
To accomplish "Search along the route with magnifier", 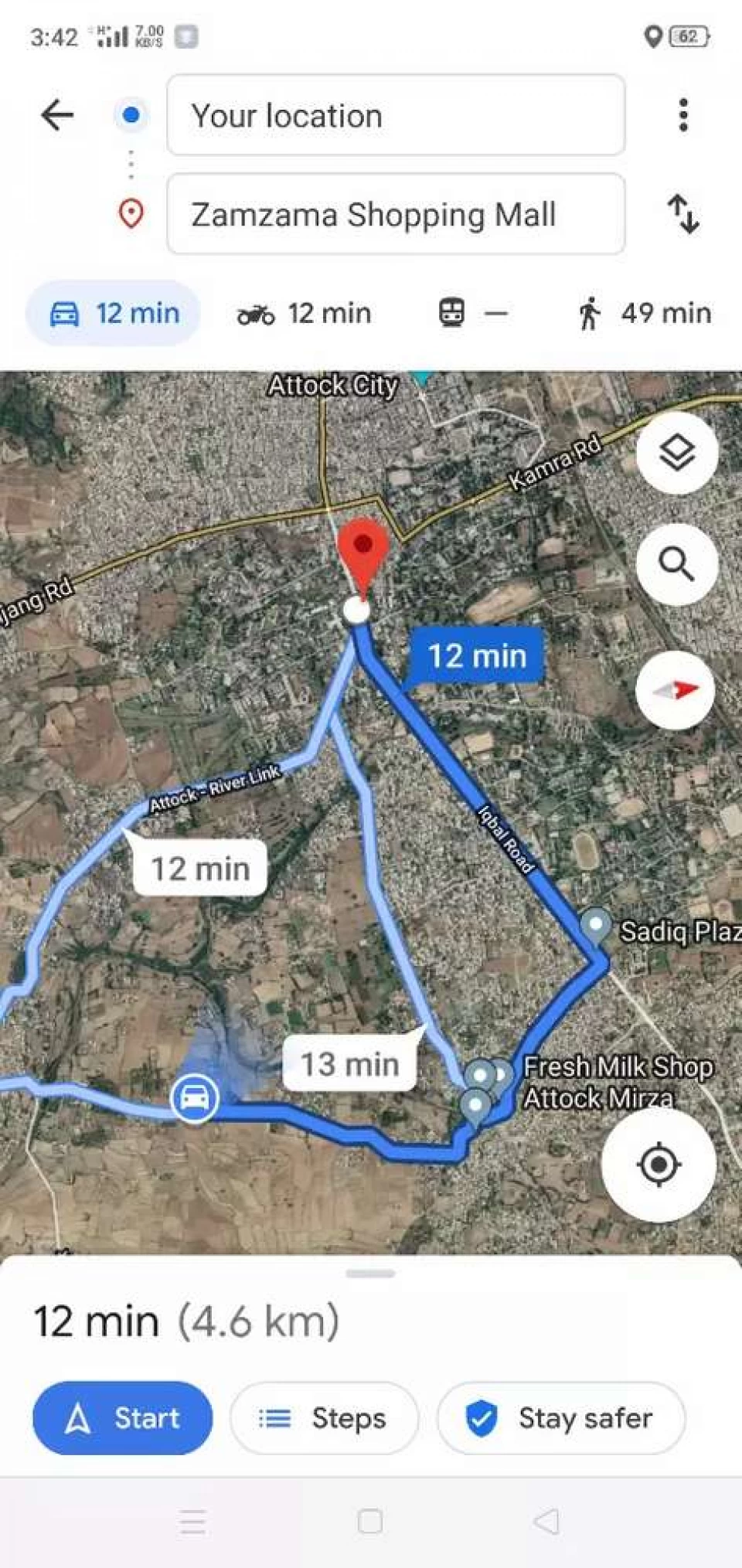I will click(676, 564).
